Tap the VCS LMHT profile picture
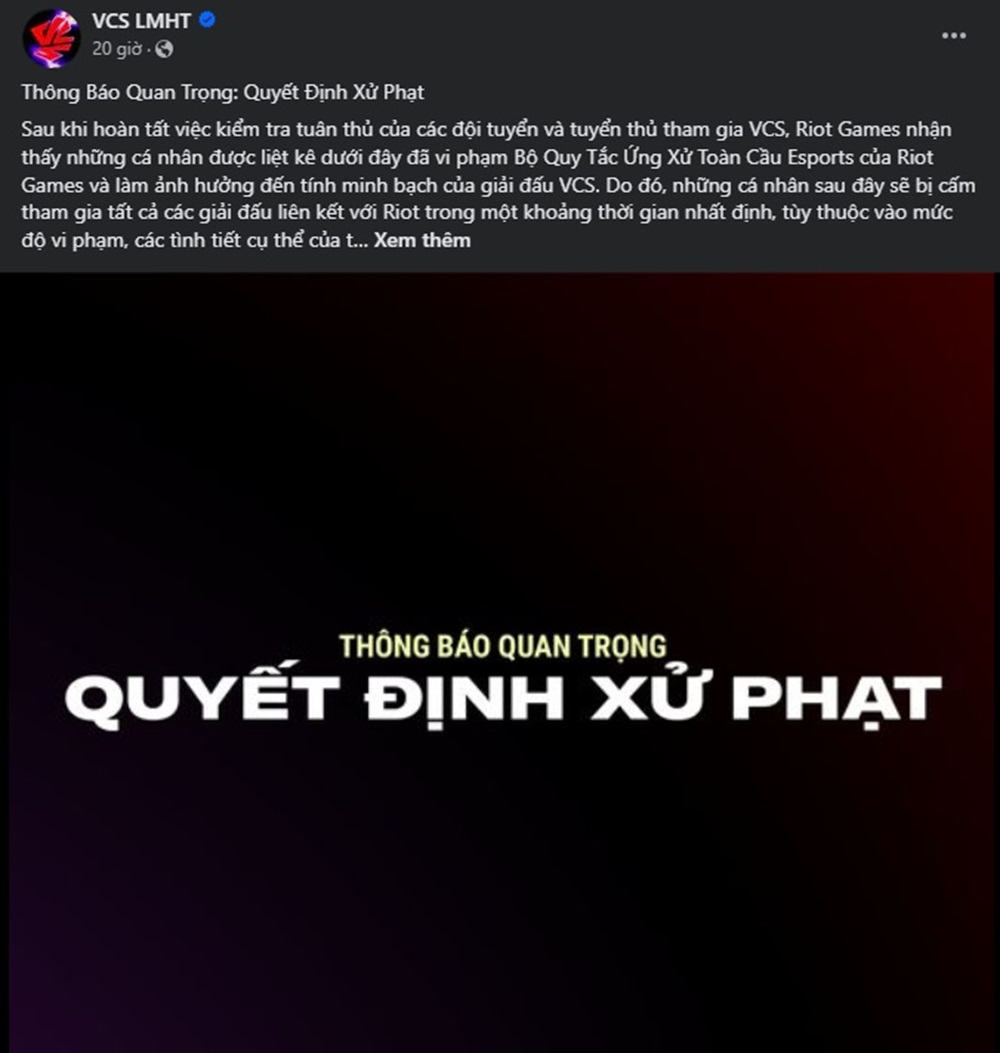Screen dimensions: 1000x1053 [50, 38]
